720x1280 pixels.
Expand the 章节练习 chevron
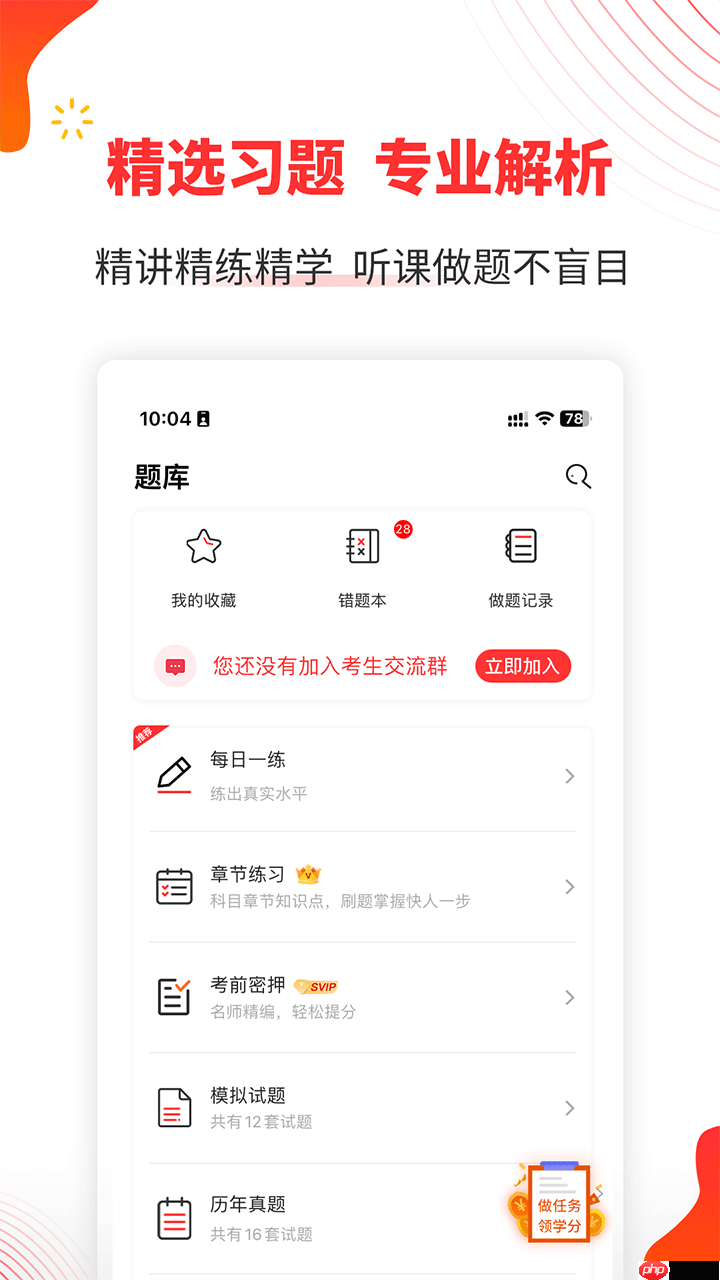pyautogui.click(x=570, y=886)
